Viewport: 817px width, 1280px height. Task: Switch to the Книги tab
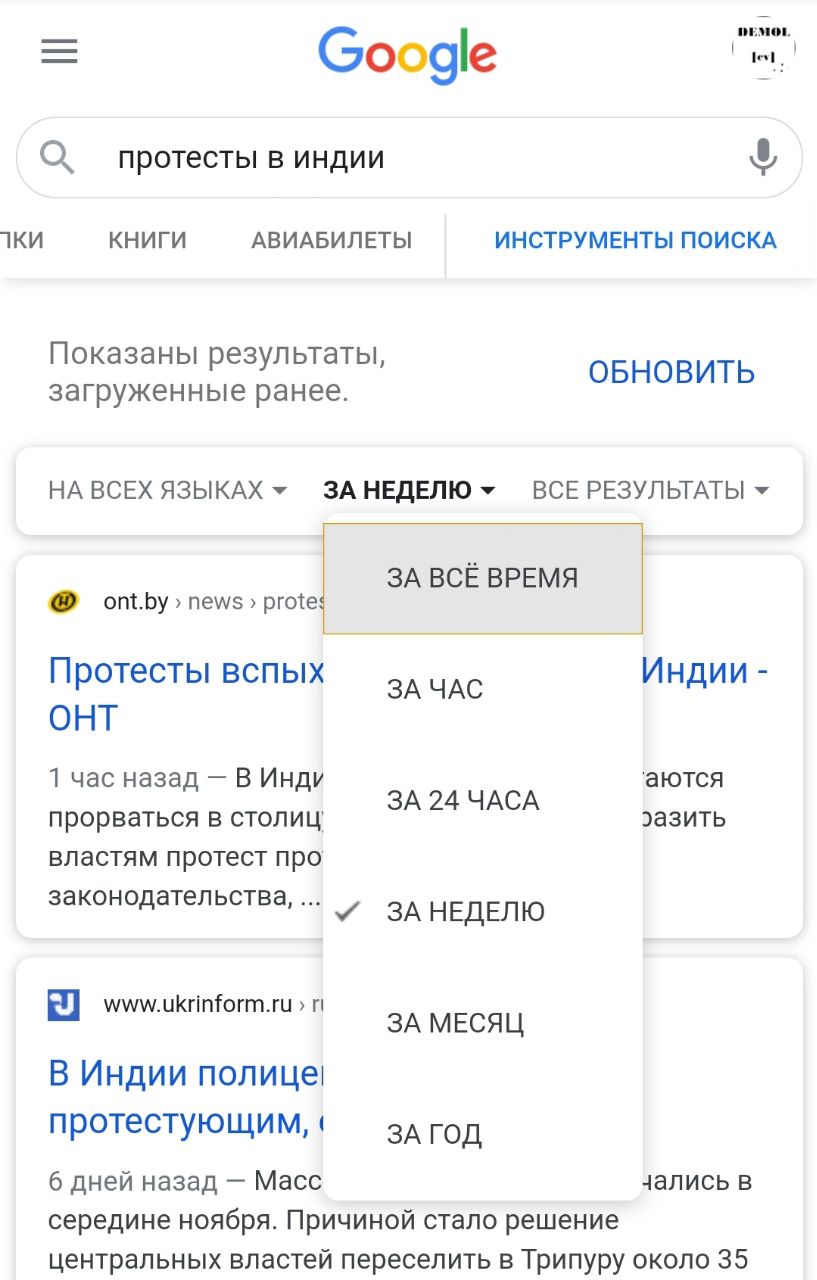(147, 240)
